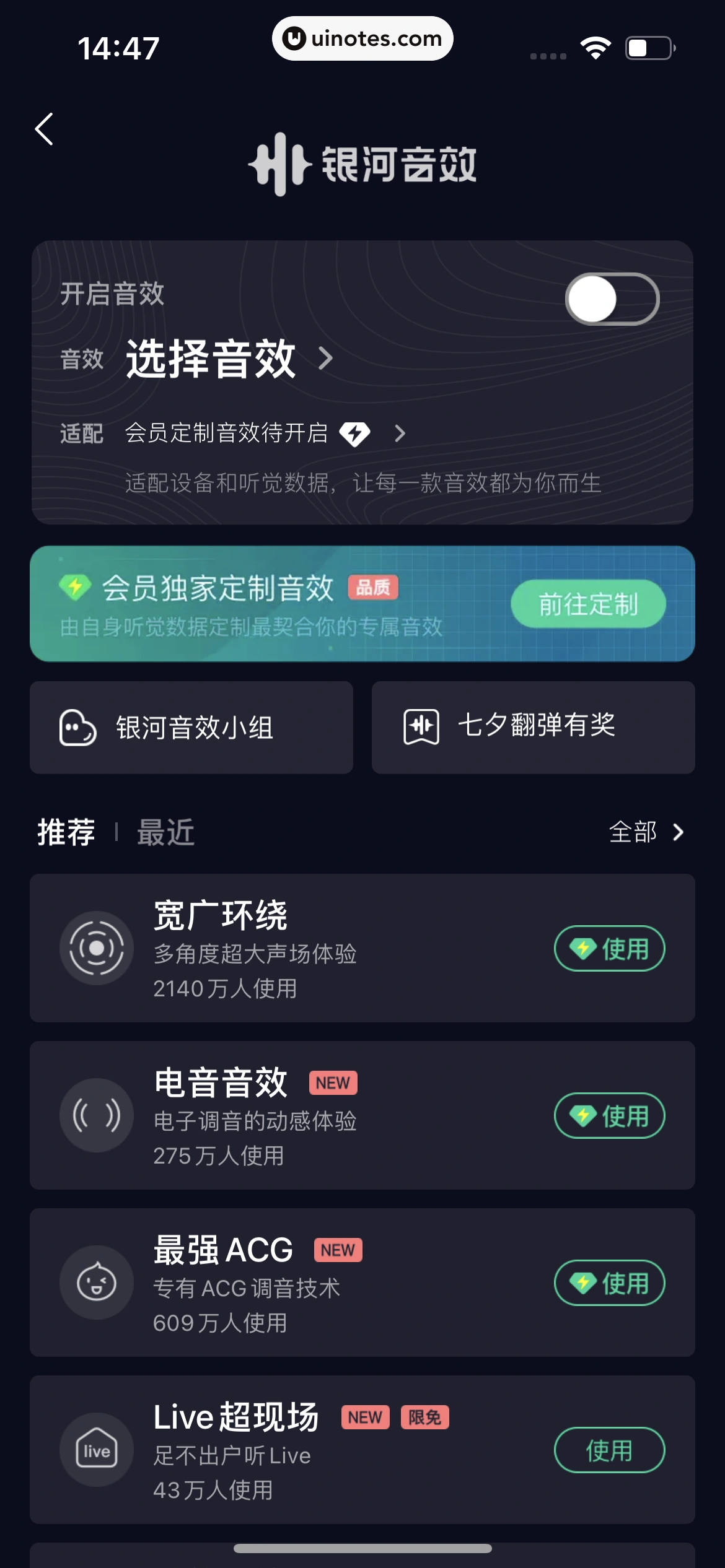
Task: Open 银河音效小组
Action: 191,728
